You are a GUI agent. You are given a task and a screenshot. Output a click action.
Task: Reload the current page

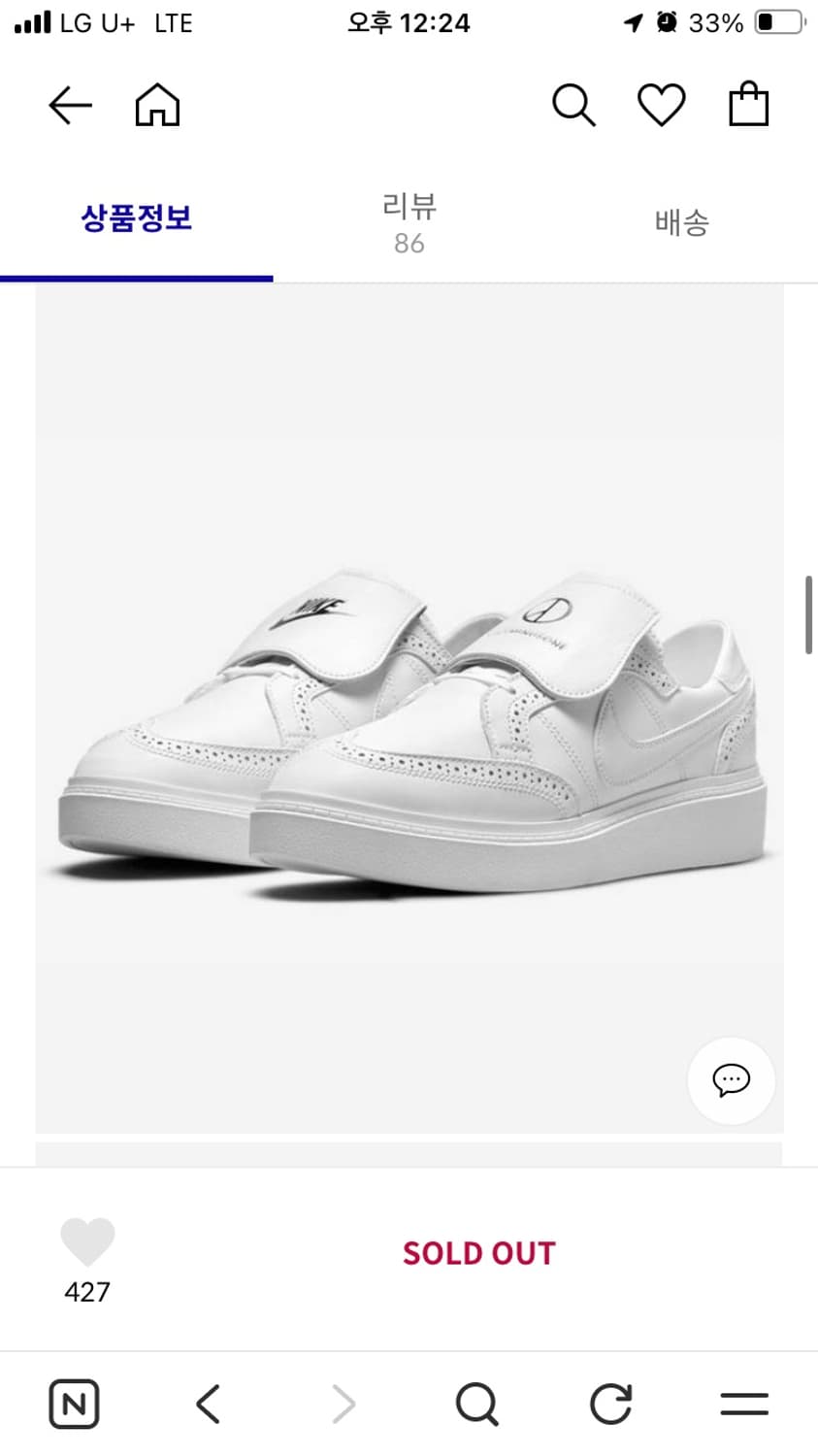click(x=610, y=1404)
